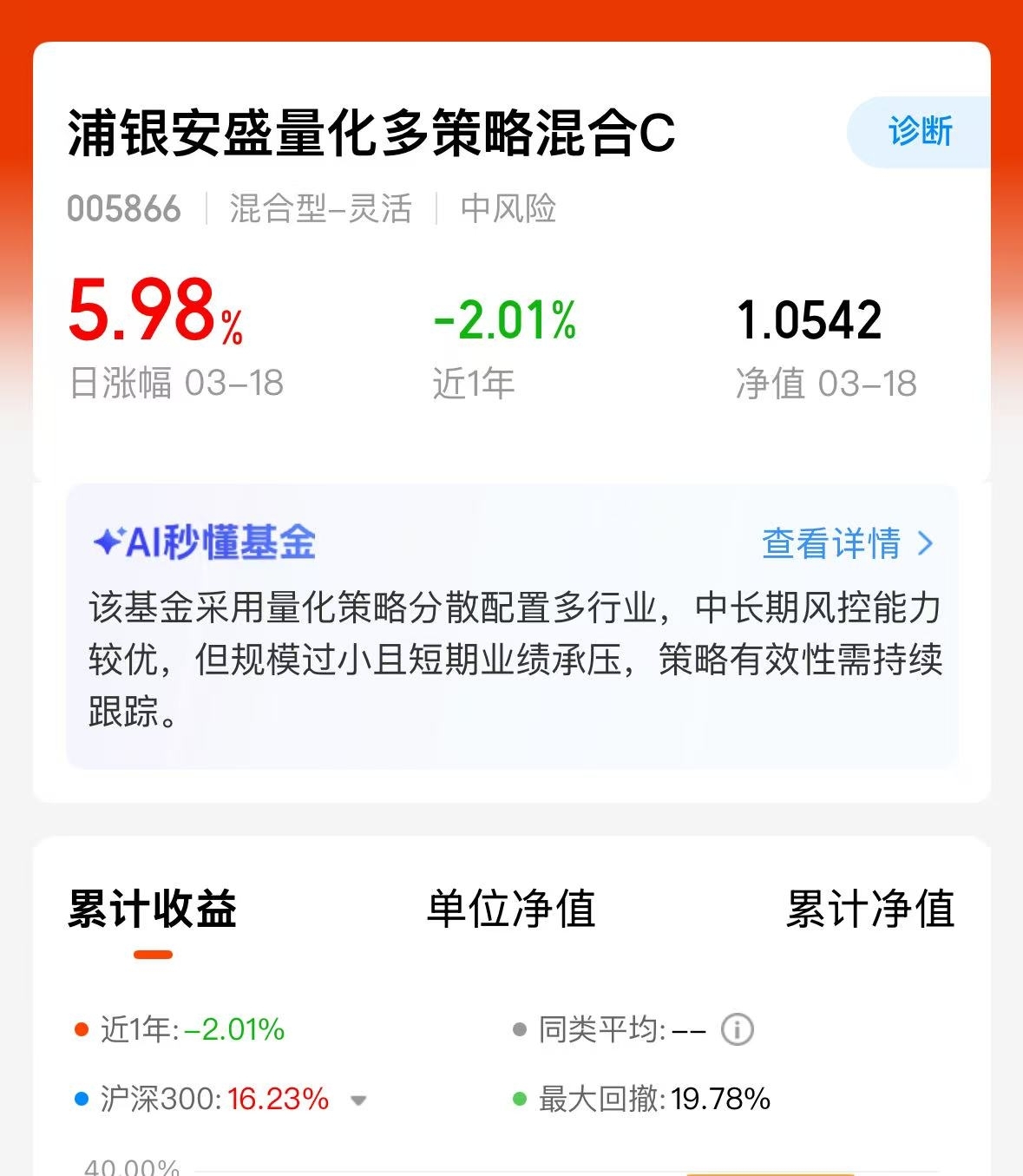Image resolution: width=1023 pixels, height=1176 pixels.
Task: Switch to the 累计净值 tab
Action: tap(870, 909)
